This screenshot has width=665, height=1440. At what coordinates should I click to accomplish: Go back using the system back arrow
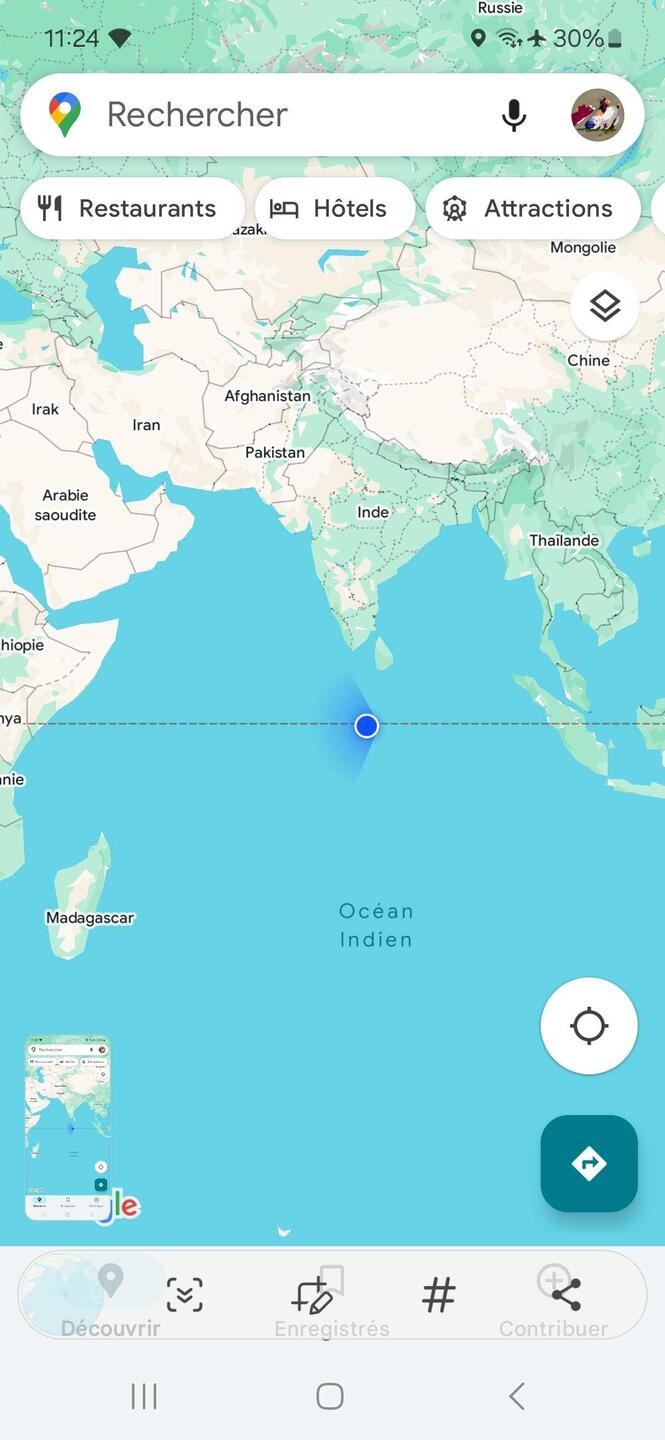point(516,1396)
